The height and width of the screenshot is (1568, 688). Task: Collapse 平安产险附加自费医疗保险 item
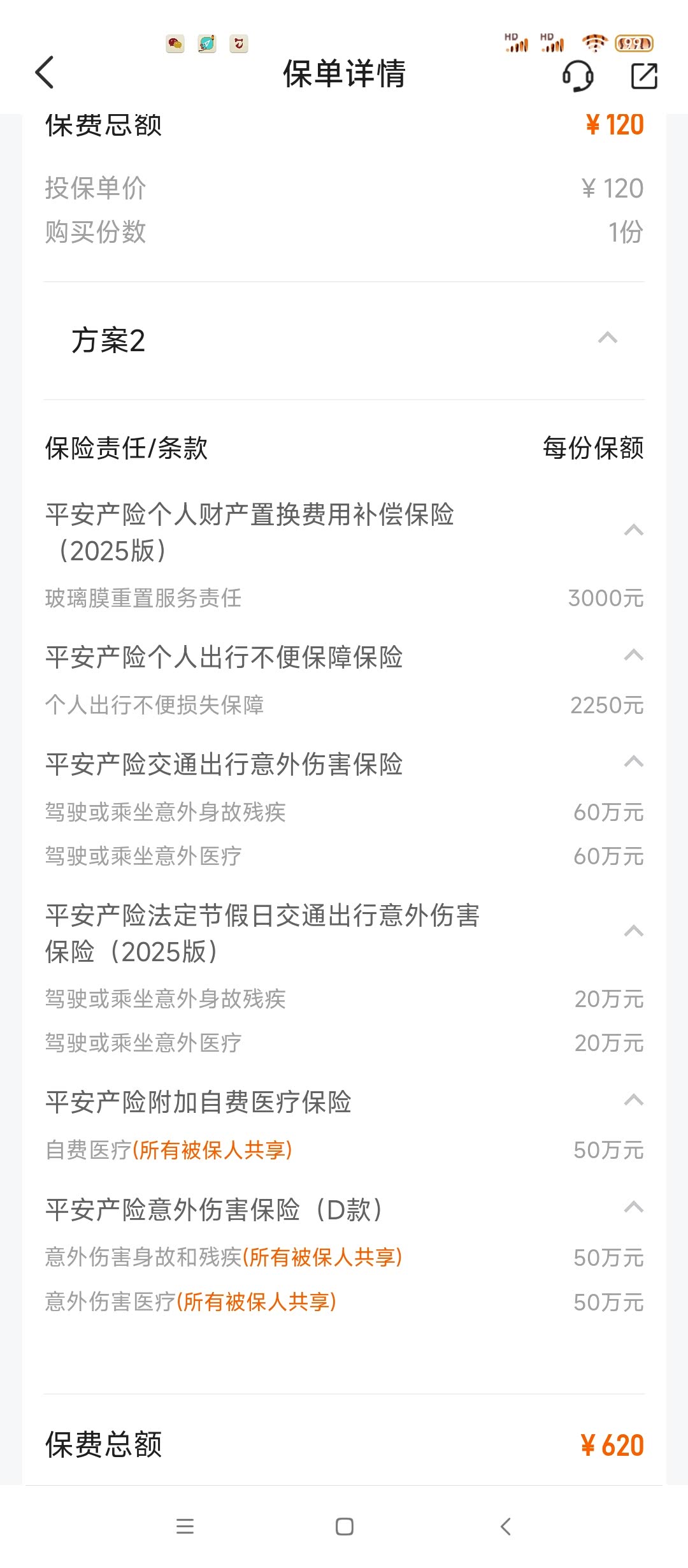tap(633, 1100)
